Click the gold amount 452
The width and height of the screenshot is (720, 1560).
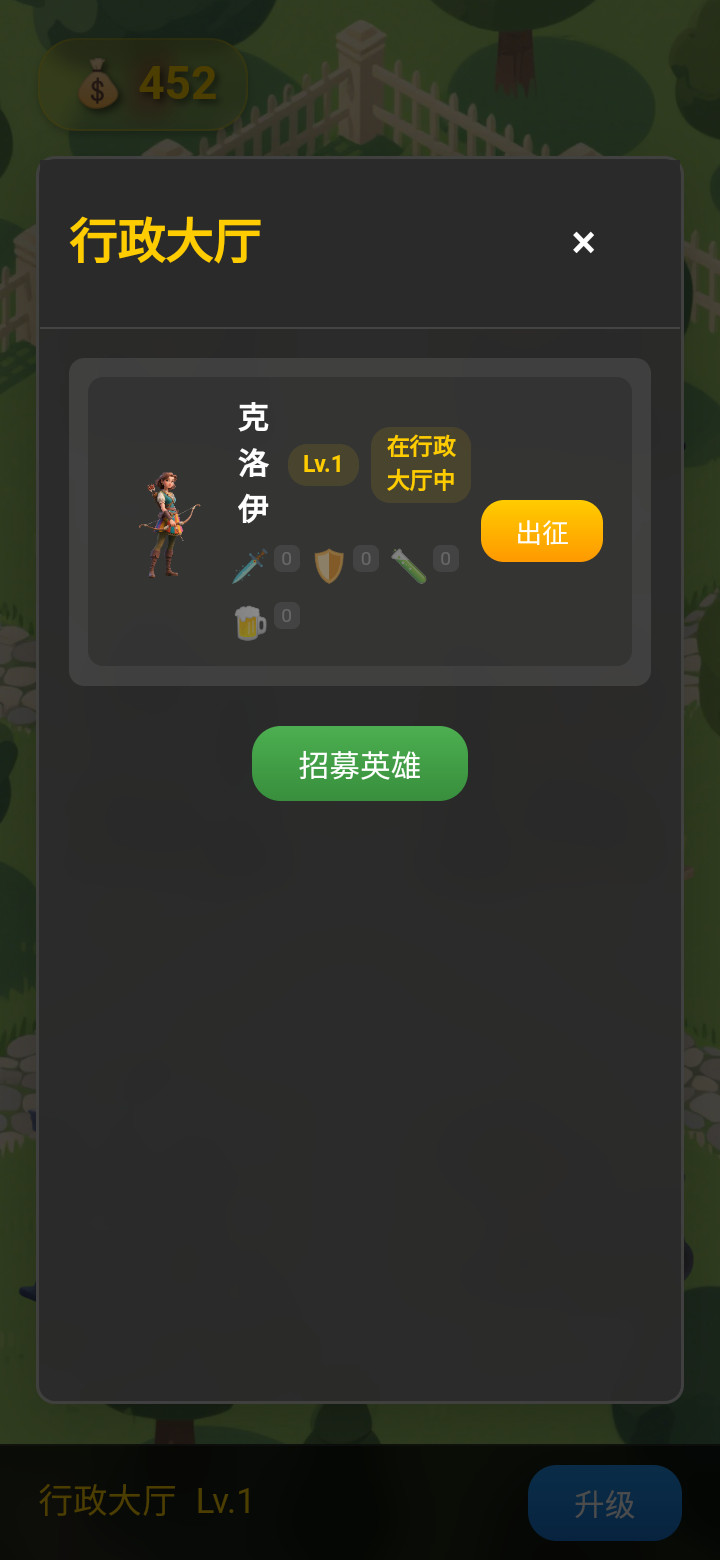coord(178,84)
